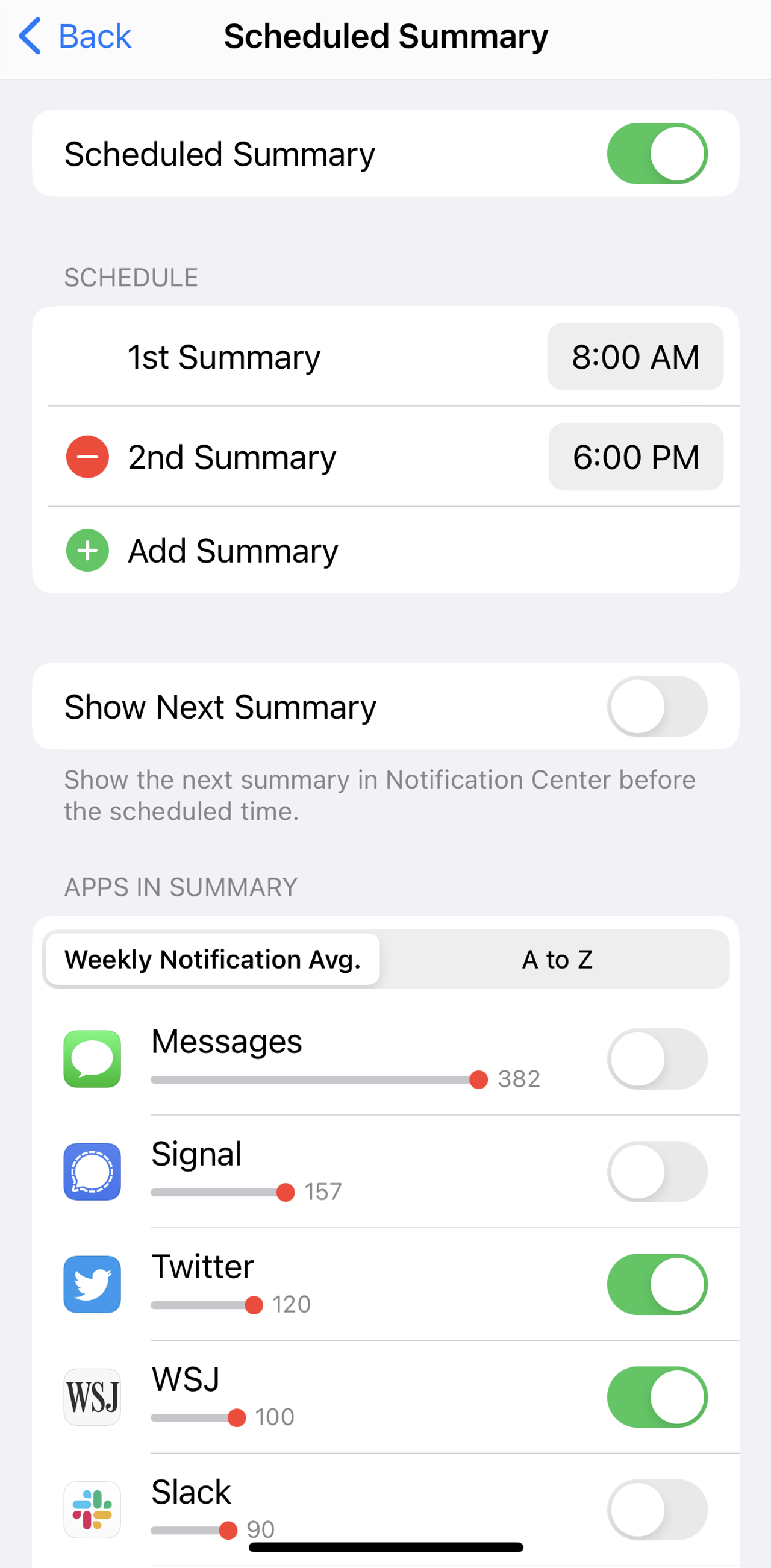Screen dimensions: 771x1568
Task: Include Messages in the summary
Action: [656, 1059]
